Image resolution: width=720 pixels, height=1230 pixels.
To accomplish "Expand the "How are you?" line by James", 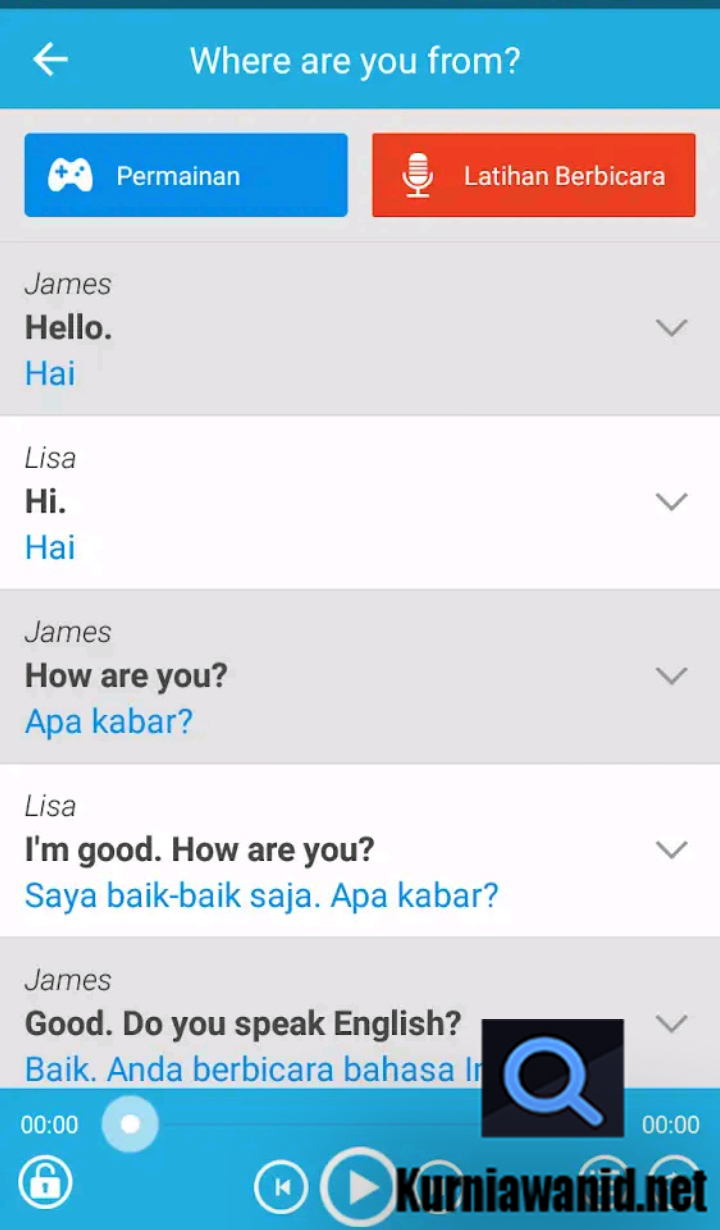I will tap(671, 675).
